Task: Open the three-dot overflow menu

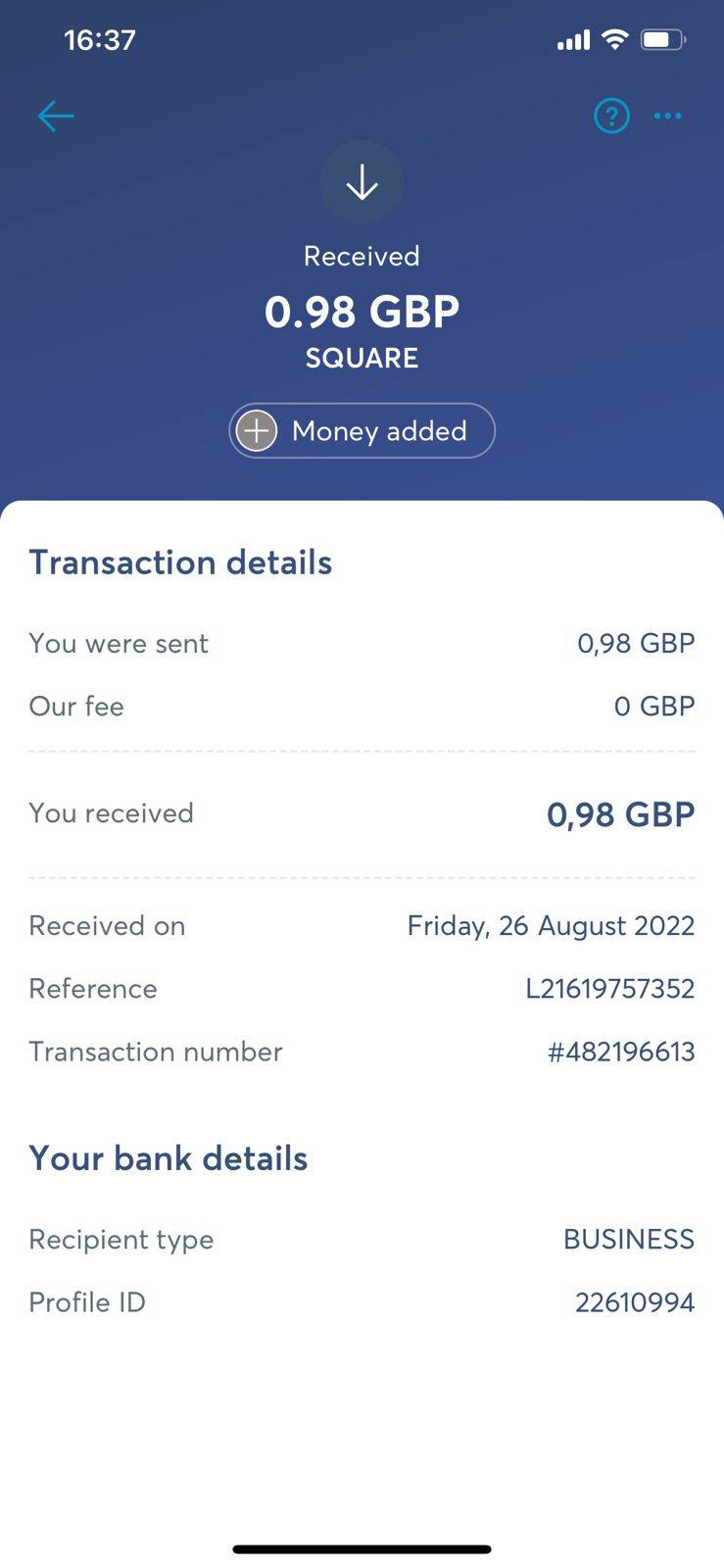Action: click(x=668, y=117)
